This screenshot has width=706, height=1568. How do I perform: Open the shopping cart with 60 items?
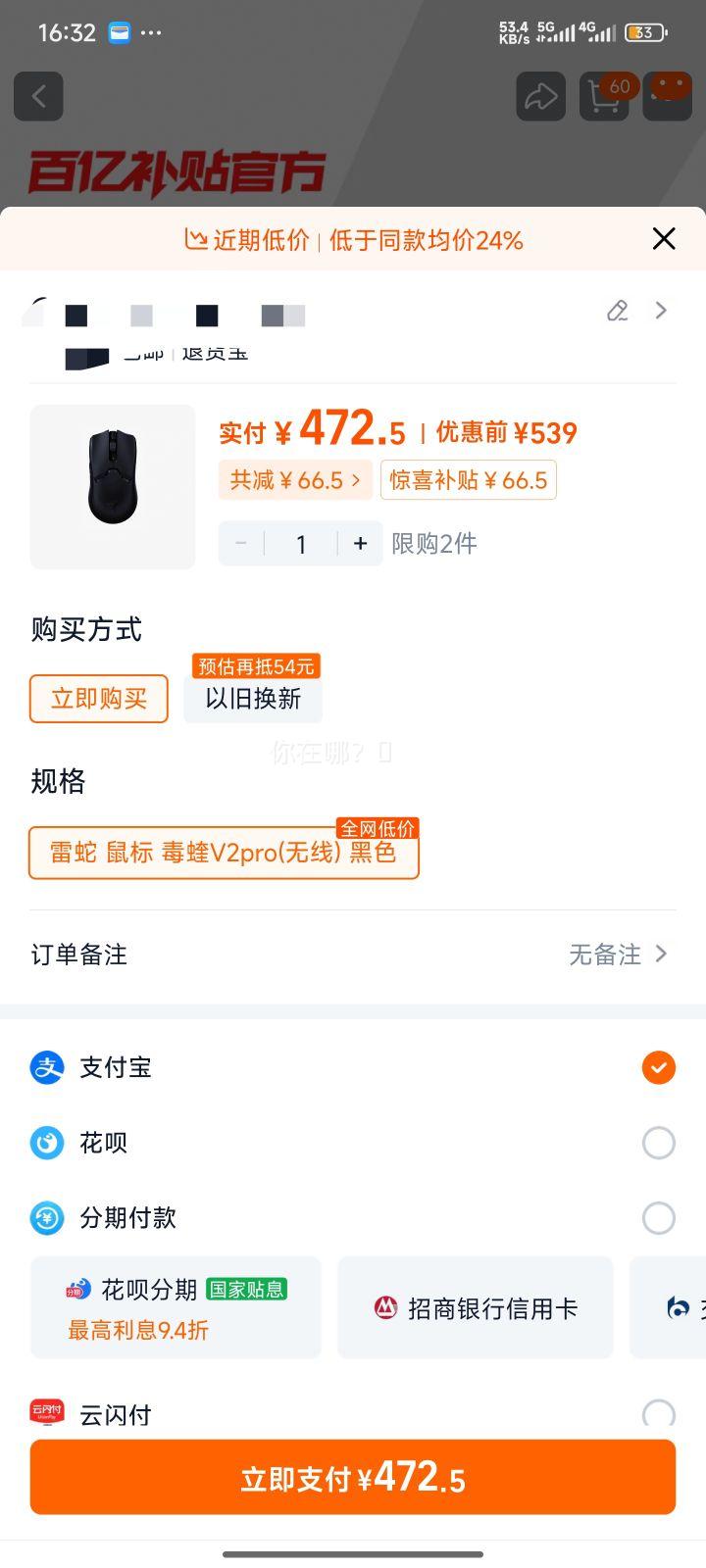604,98
